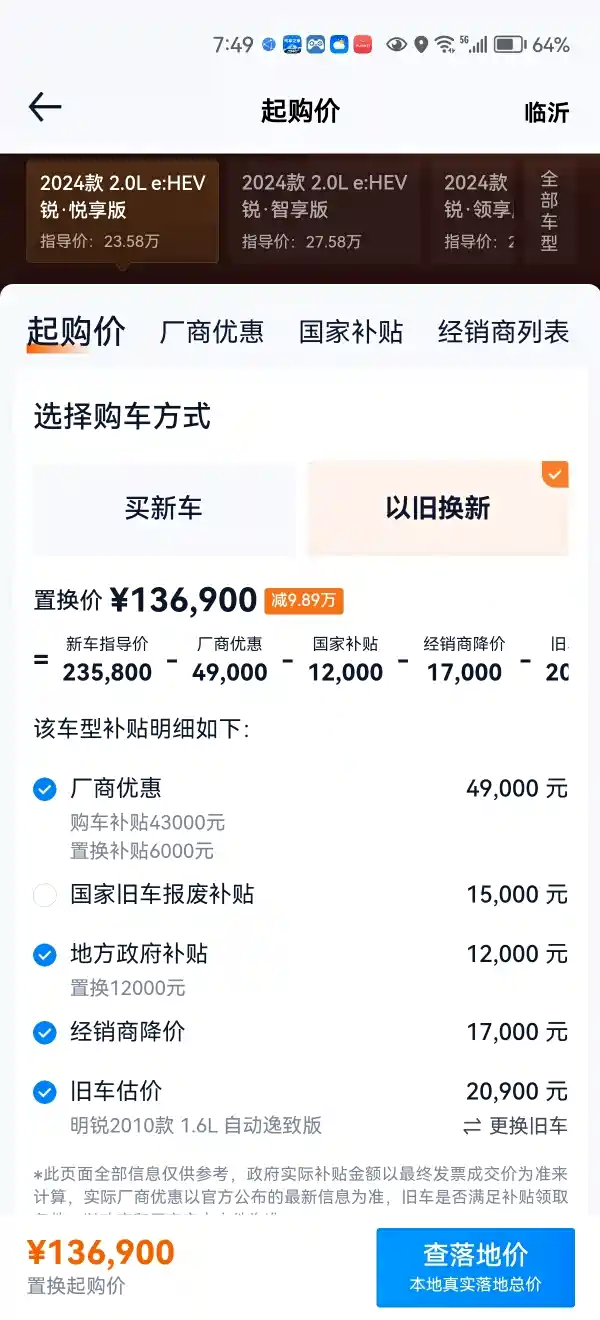Open 全部车型 list
600x1320 pixels.
pyautogui.click(x=549, y=210)
